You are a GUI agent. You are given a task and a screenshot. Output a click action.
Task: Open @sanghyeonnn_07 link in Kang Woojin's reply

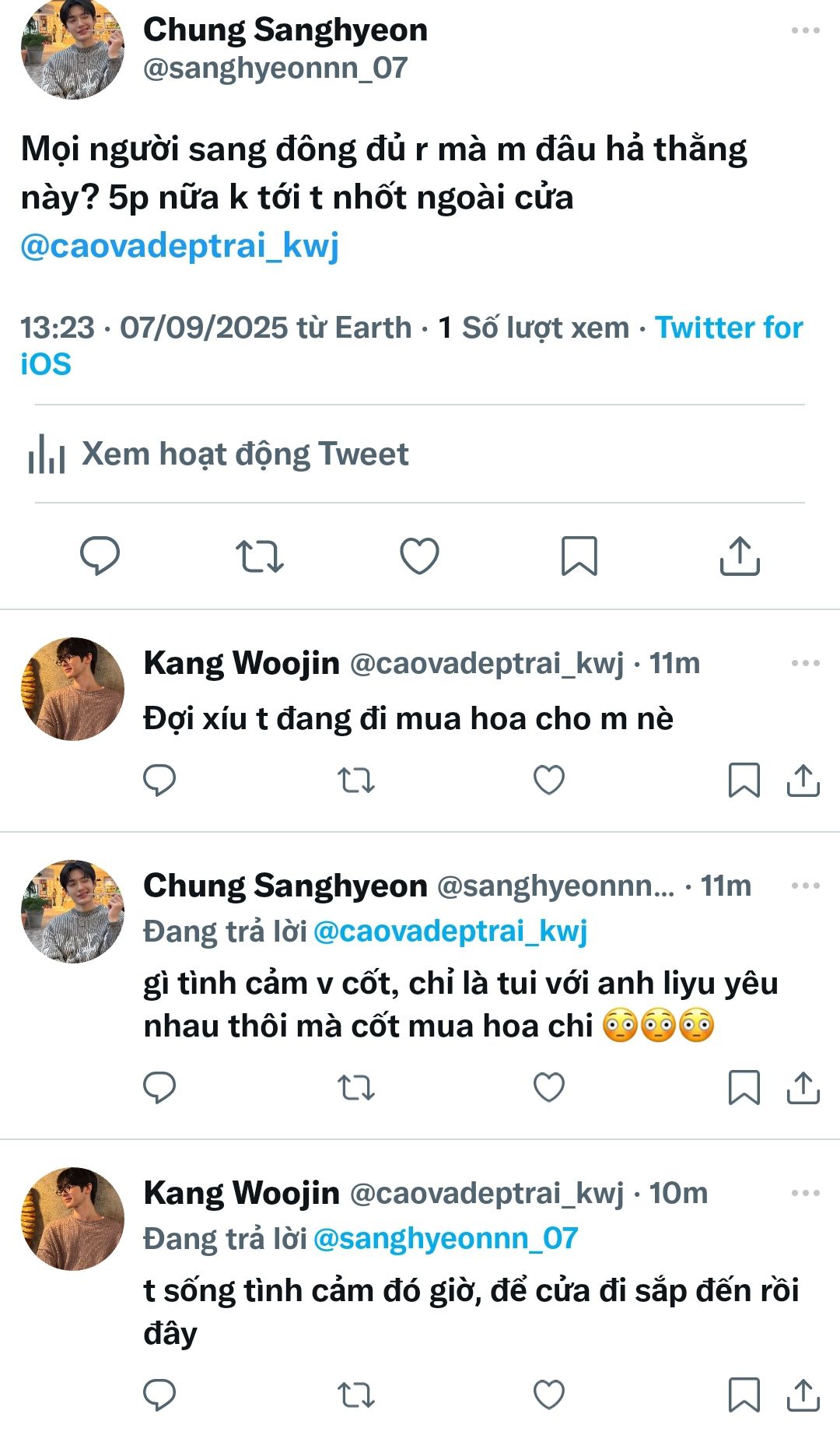click(446, 1238)
